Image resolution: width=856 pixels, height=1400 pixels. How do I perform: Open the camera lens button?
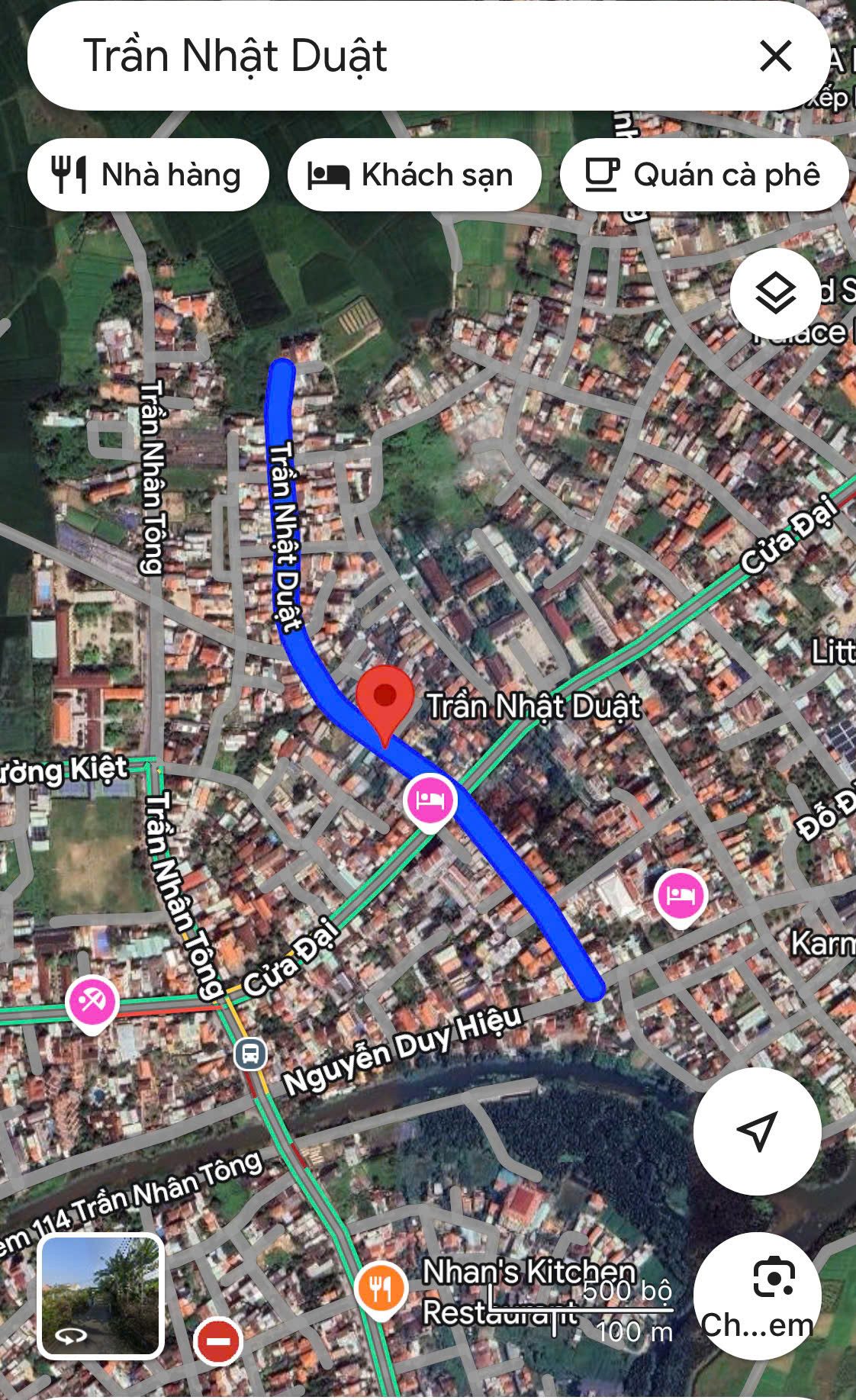[x=757, y=1295]
